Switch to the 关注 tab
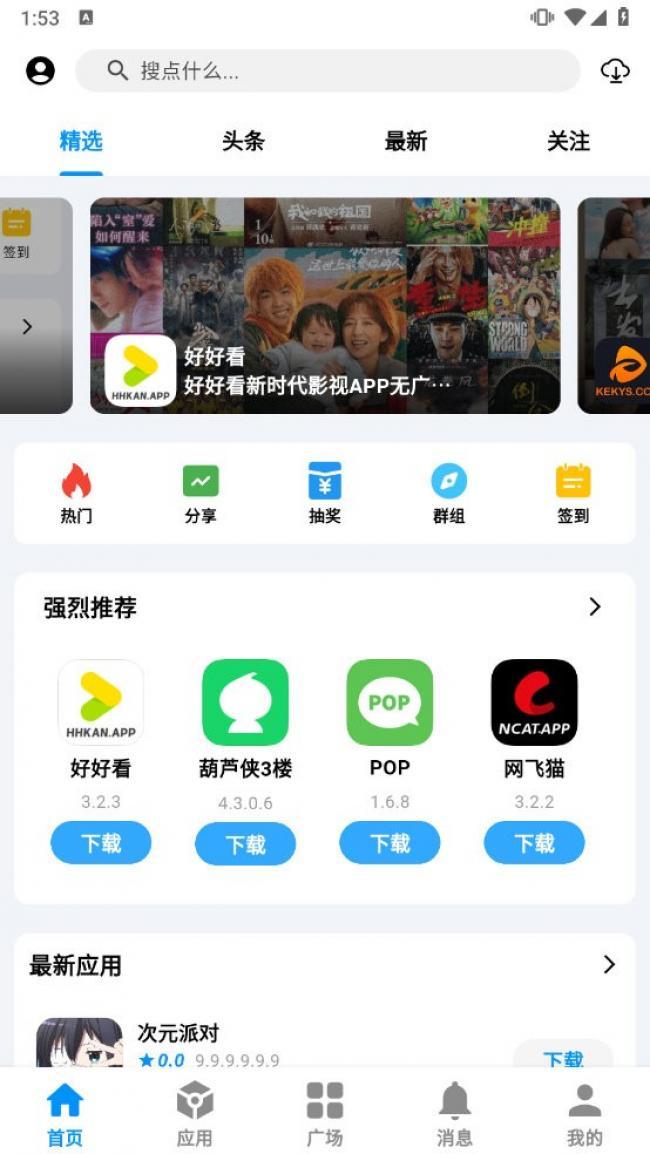Screen dimensions: 650x1154 [x=568, y=142]
